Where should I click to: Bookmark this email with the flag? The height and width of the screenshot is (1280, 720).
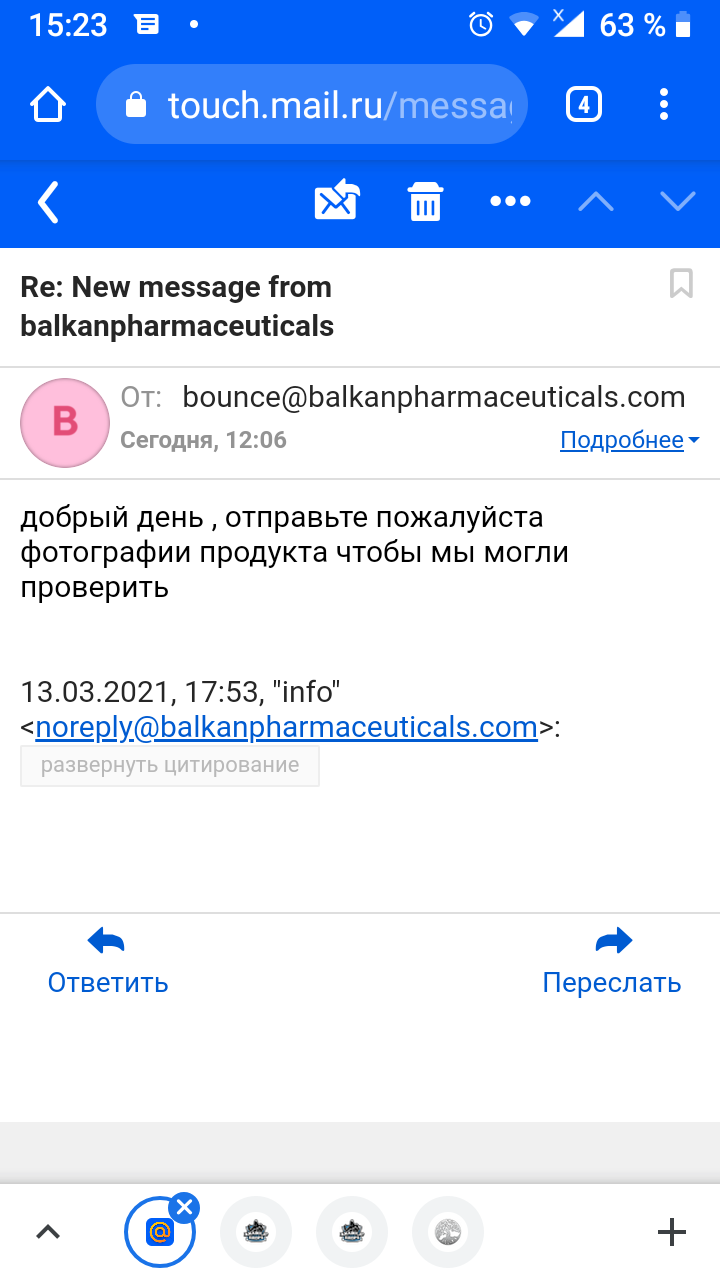pos(681,284)
